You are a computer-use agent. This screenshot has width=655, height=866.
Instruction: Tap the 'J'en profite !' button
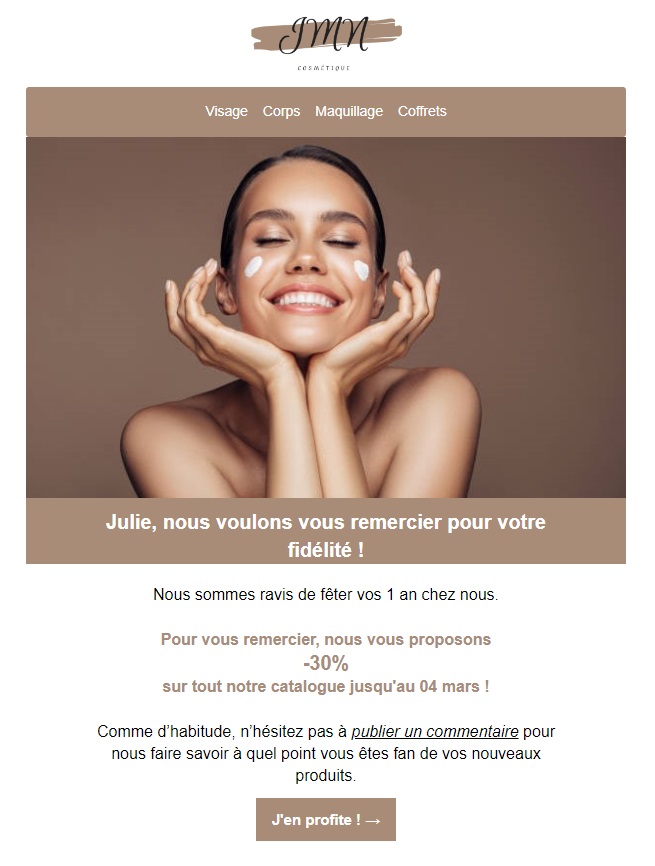(x=326, y=820)
